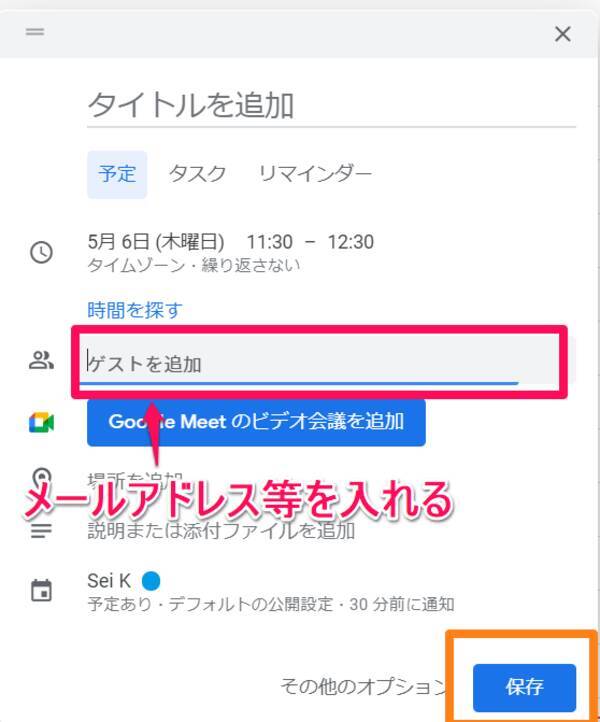Add a Google Meet video conference
Screen dimensions: 600x722
click(256, 422)
